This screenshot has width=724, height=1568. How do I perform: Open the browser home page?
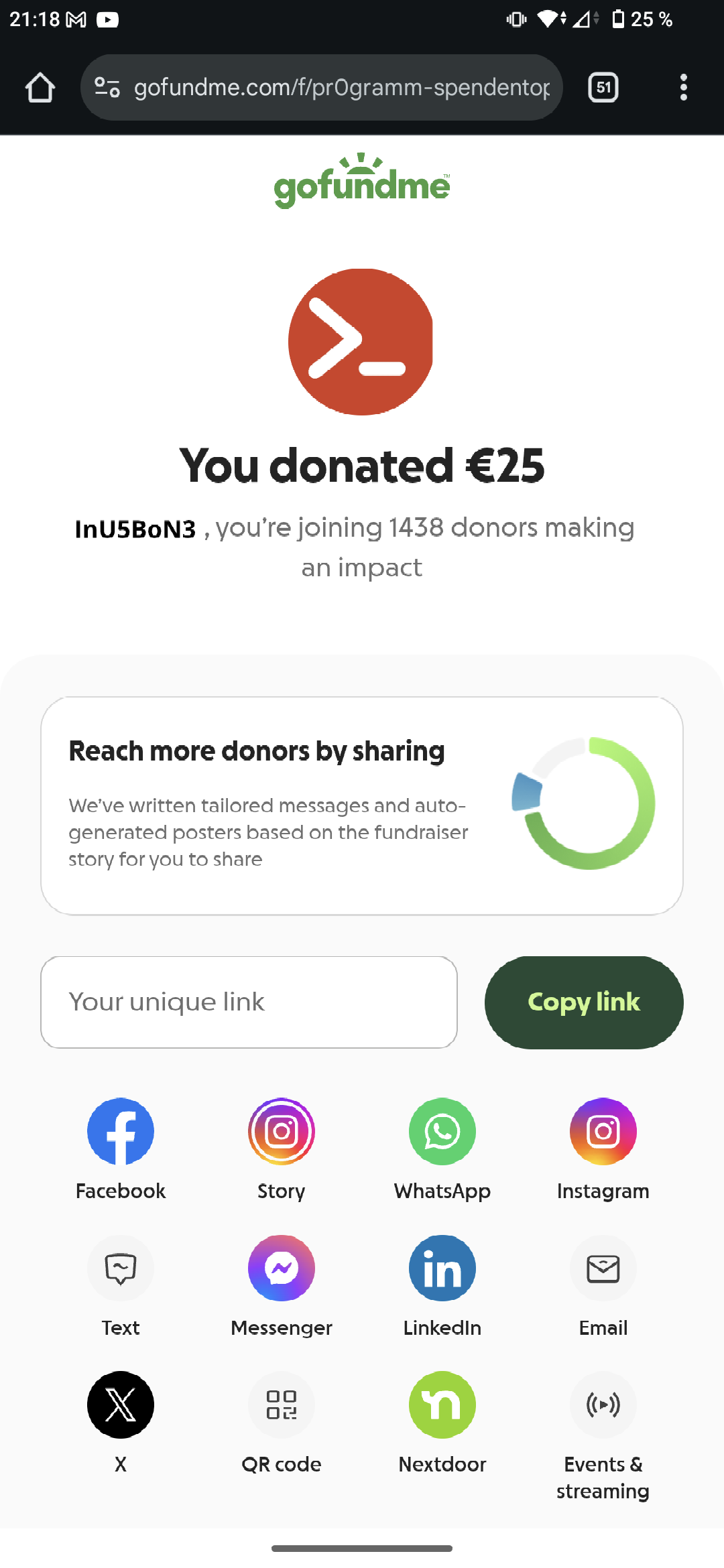pos(40,88)
